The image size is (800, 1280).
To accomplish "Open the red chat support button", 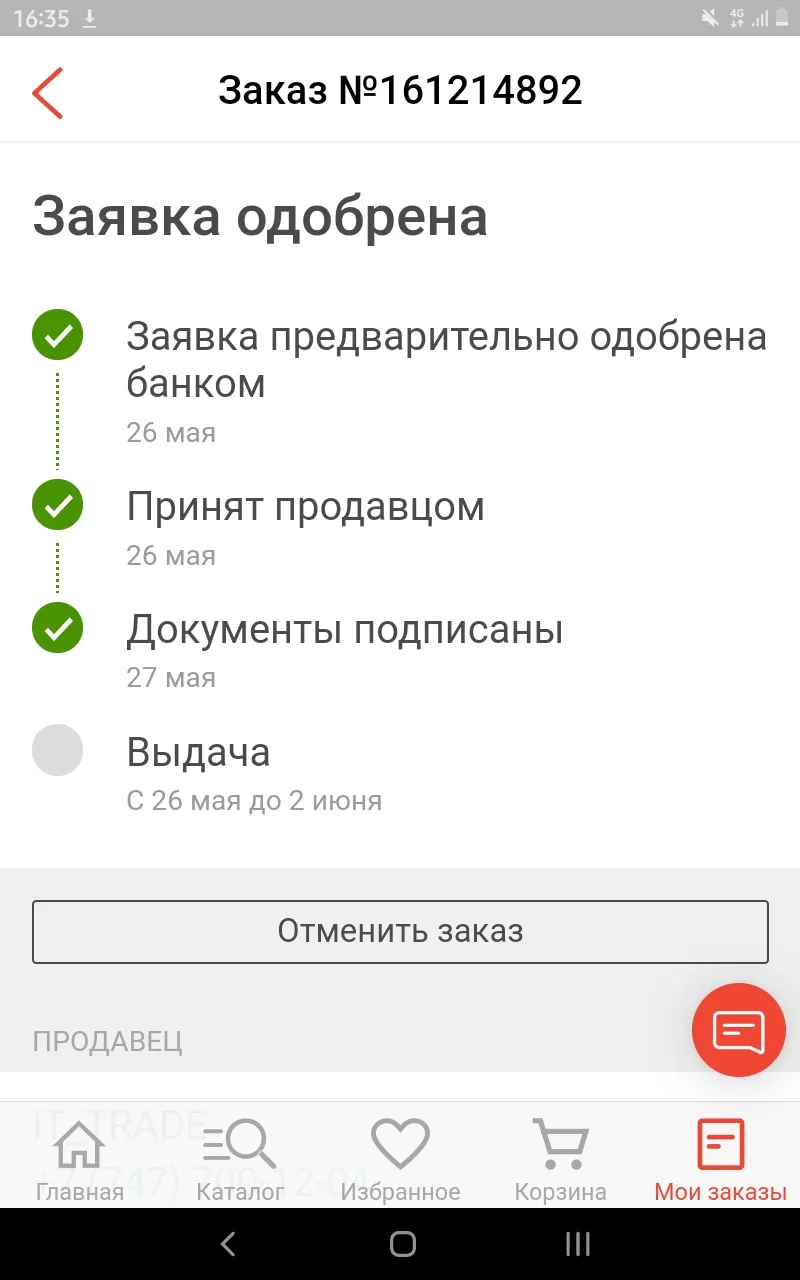I will 739,1030.
